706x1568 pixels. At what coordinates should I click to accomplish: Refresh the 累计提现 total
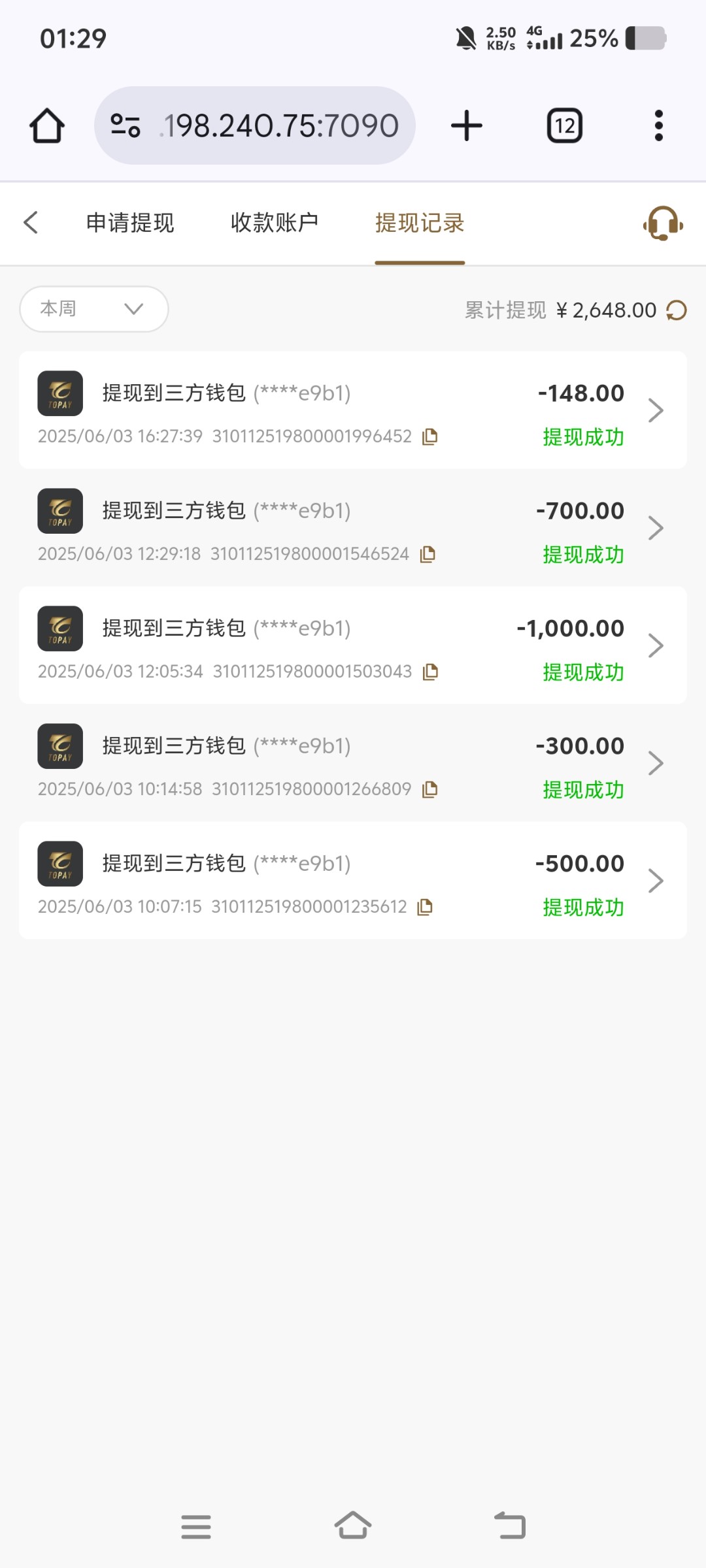(x=677, y=310)
